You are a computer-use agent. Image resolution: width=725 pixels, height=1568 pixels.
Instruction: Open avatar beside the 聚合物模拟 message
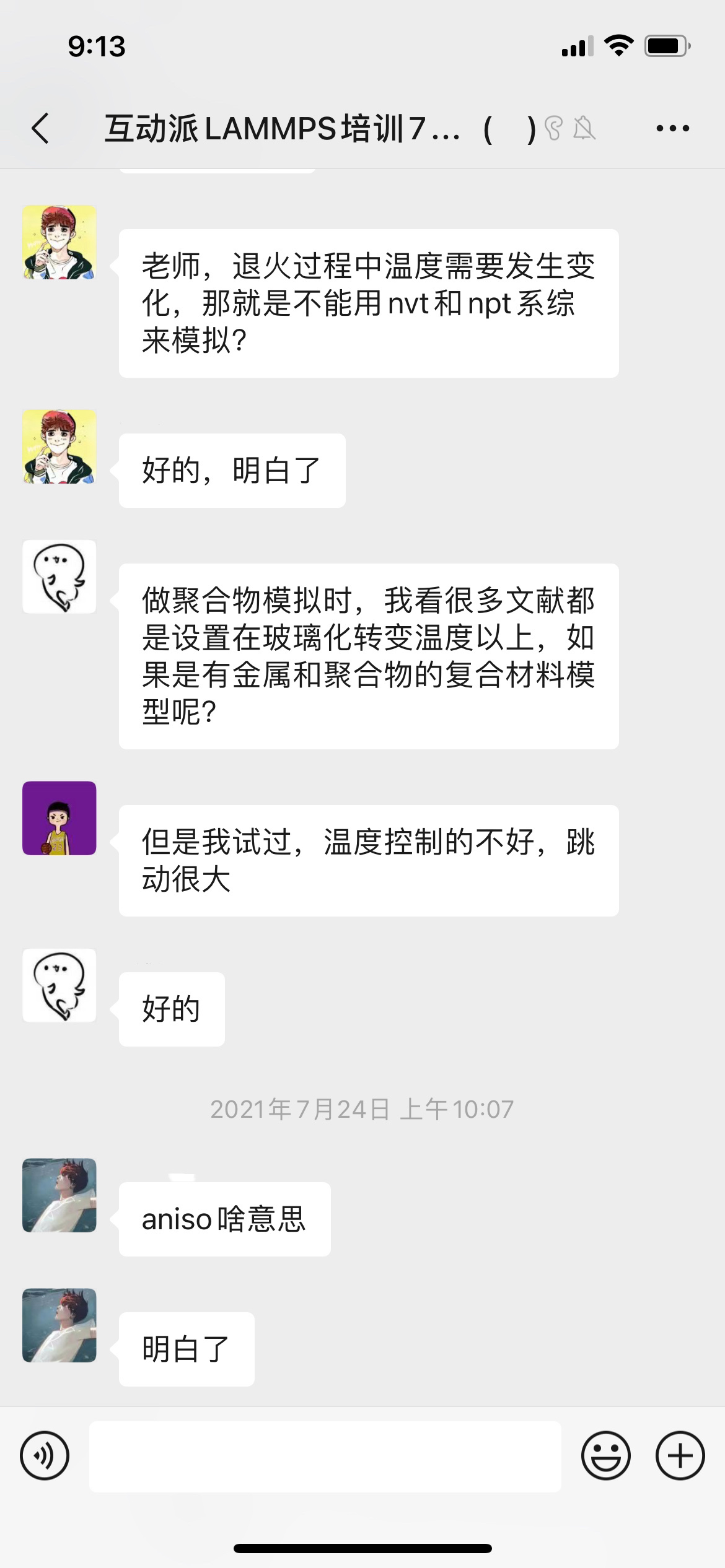pyautogui.click(x=59, y=577)
